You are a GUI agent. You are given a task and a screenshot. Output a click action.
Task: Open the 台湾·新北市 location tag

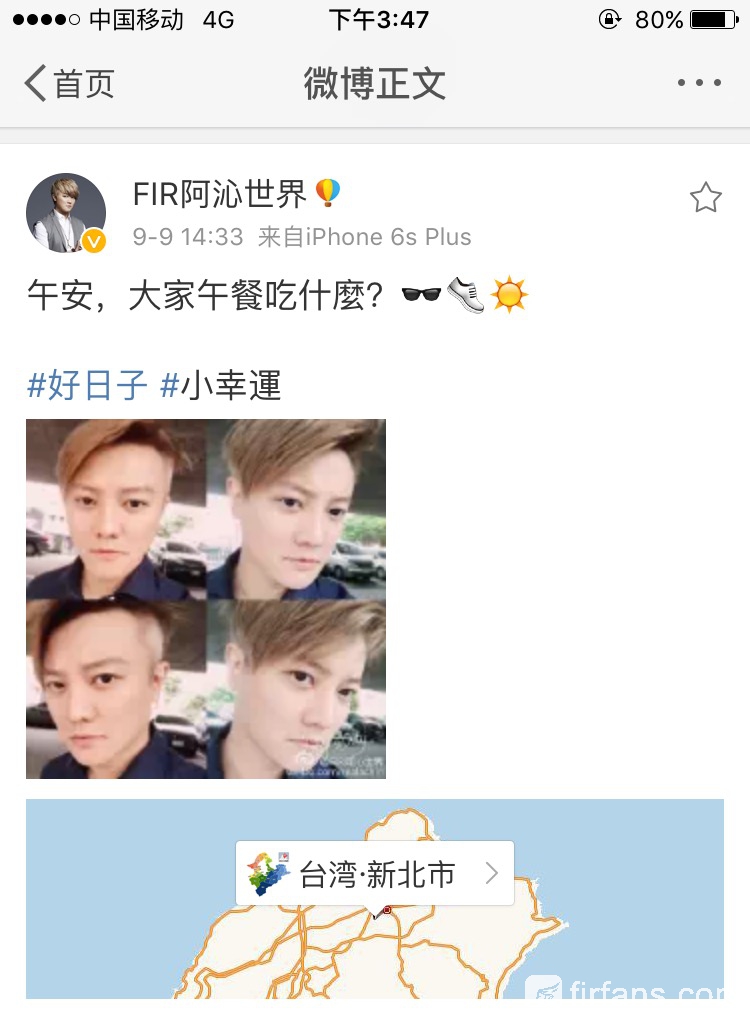[x=375, y=874]
